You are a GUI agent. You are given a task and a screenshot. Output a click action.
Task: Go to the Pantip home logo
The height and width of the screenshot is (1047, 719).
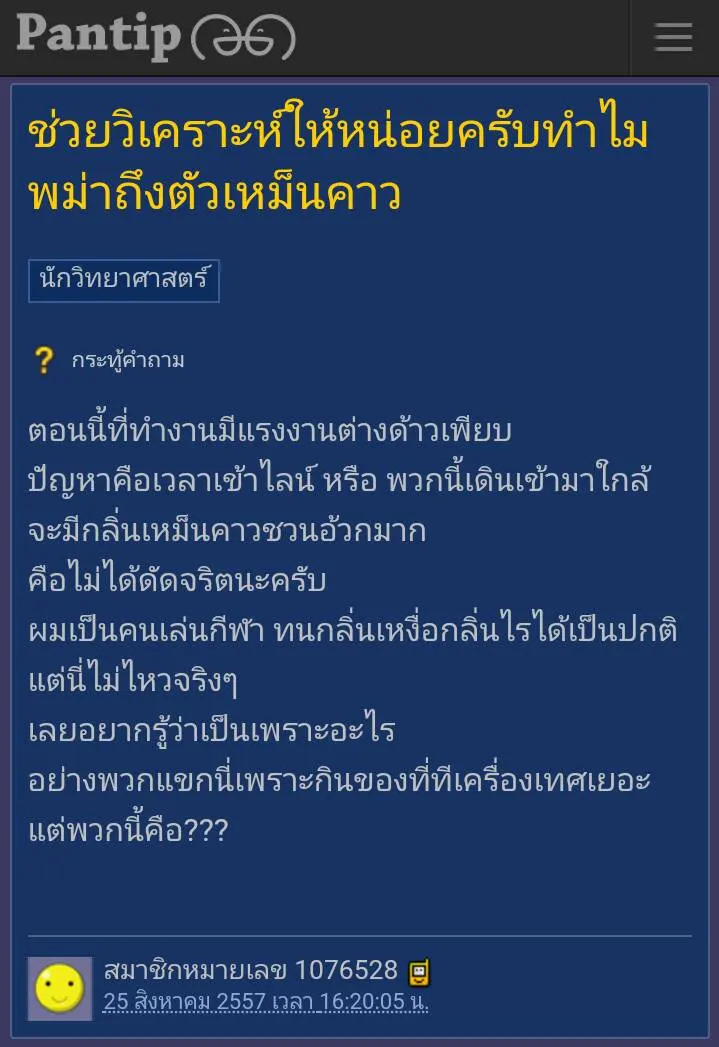(155, 37)
